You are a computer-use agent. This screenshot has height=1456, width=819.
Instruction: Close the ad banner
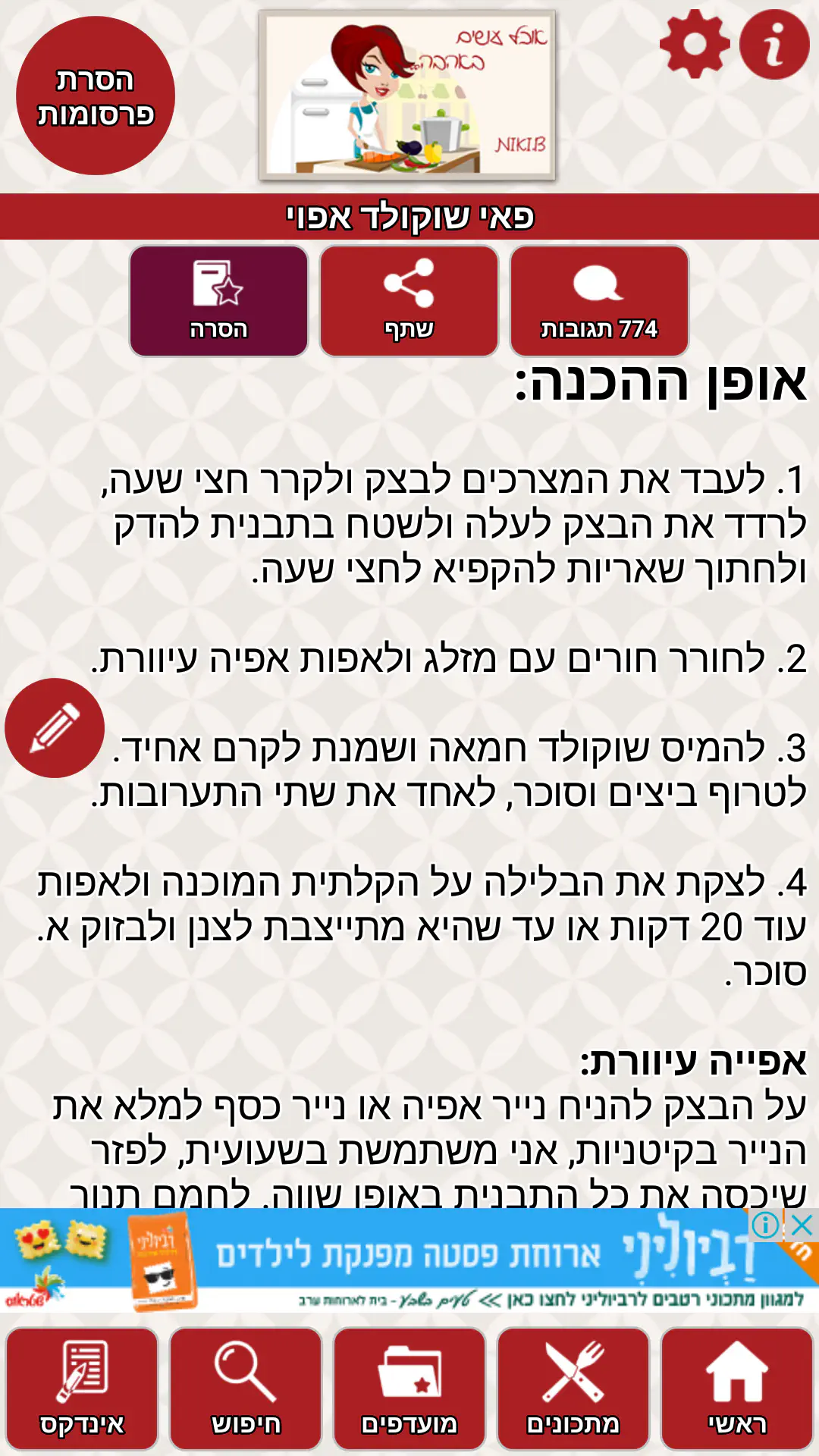pyautogui.click(x=802, y=1224)
